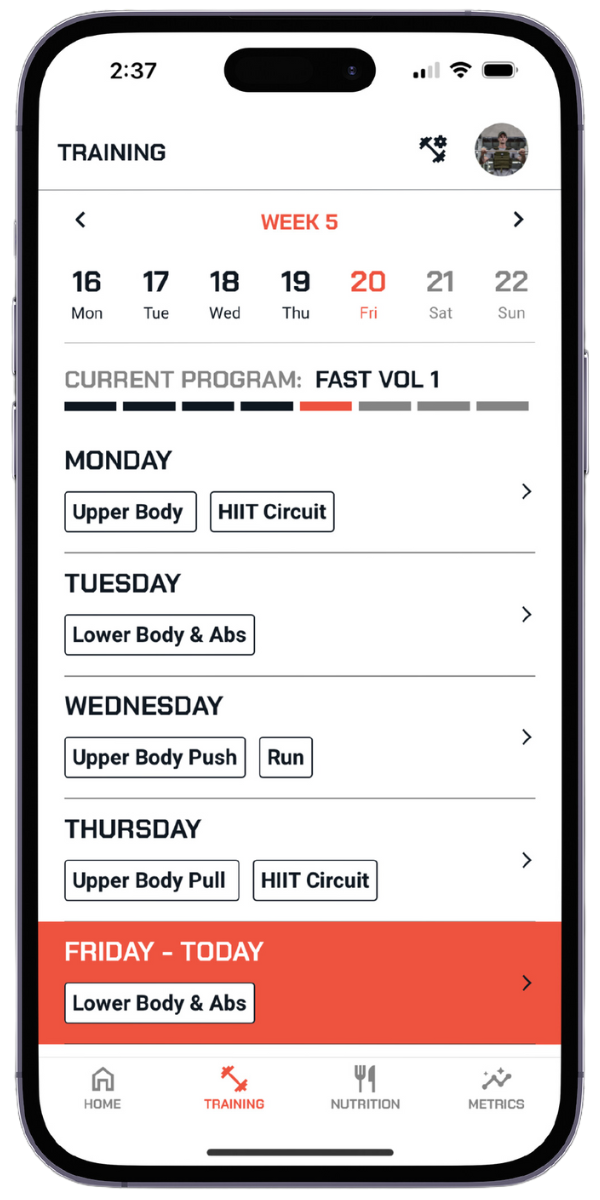Open Thursday's Upper Body Pull workout
600x1200 pixels.
(x=300, y=860)
